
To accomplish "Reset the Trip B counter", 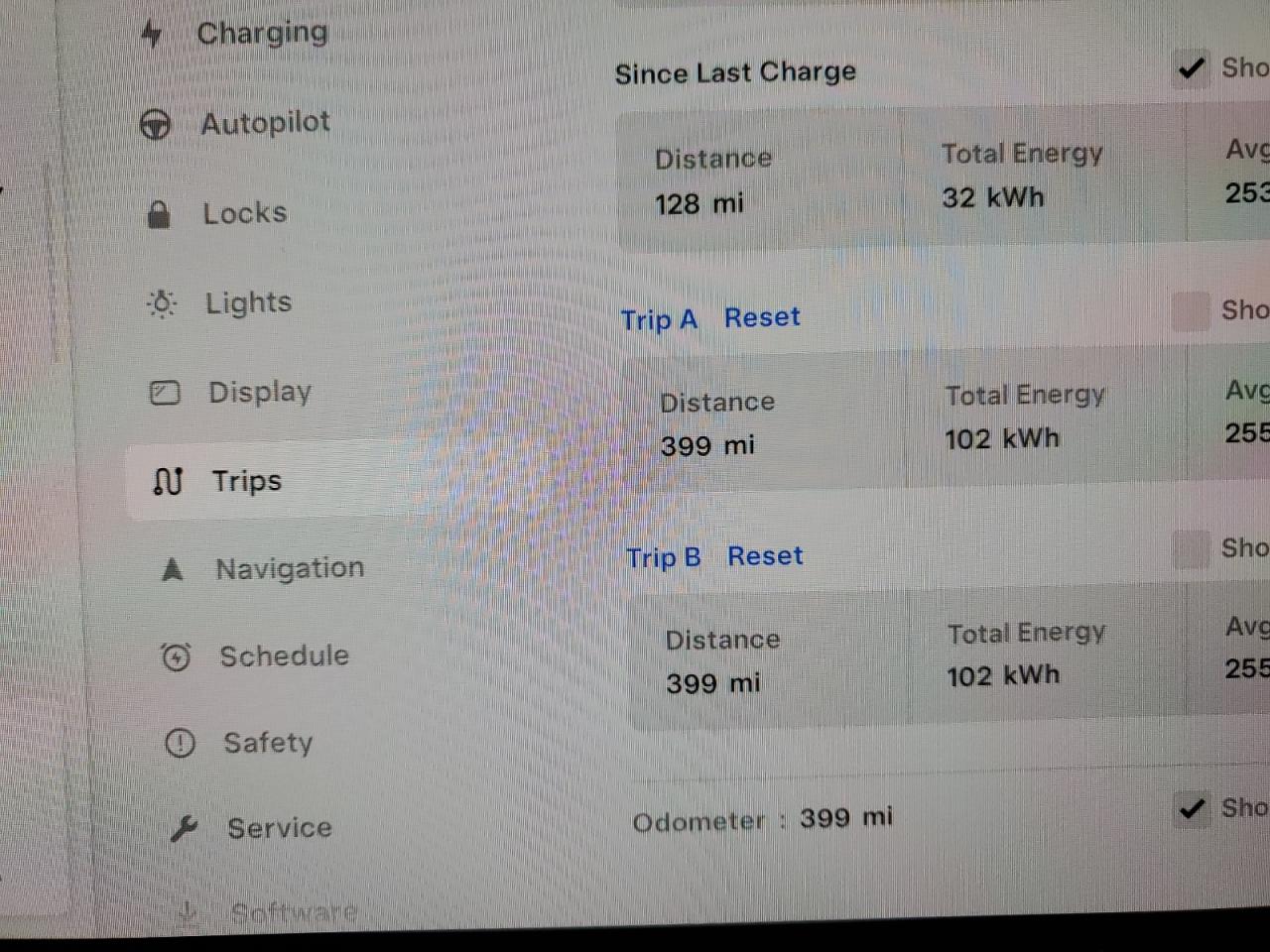I will click(765, 555).
